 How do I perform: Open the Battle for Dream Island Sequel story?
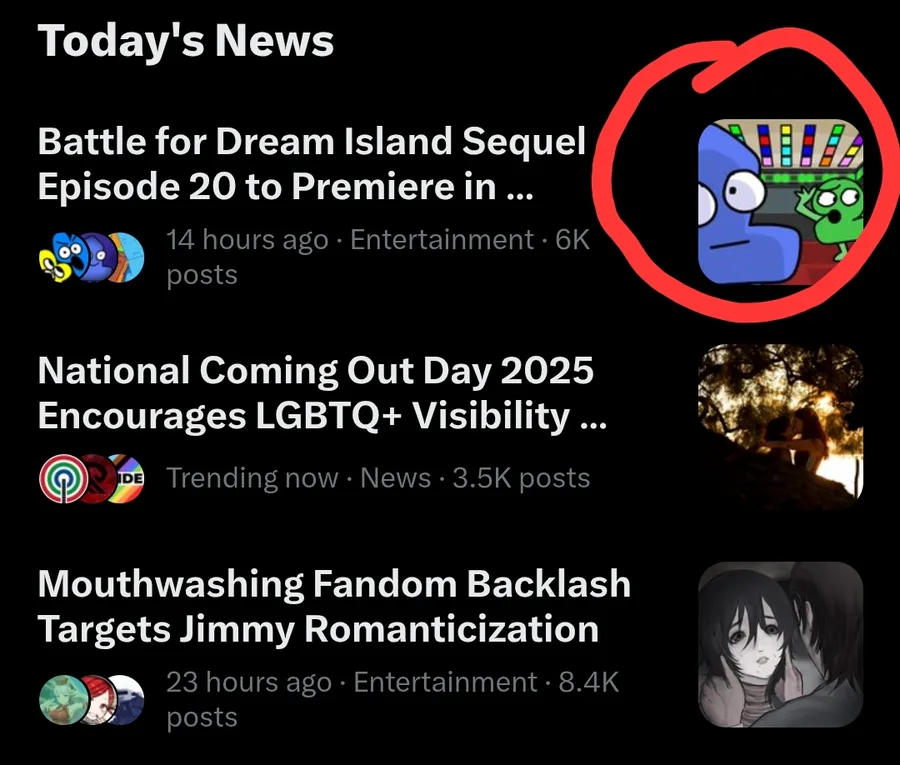[x=312, y=164]
